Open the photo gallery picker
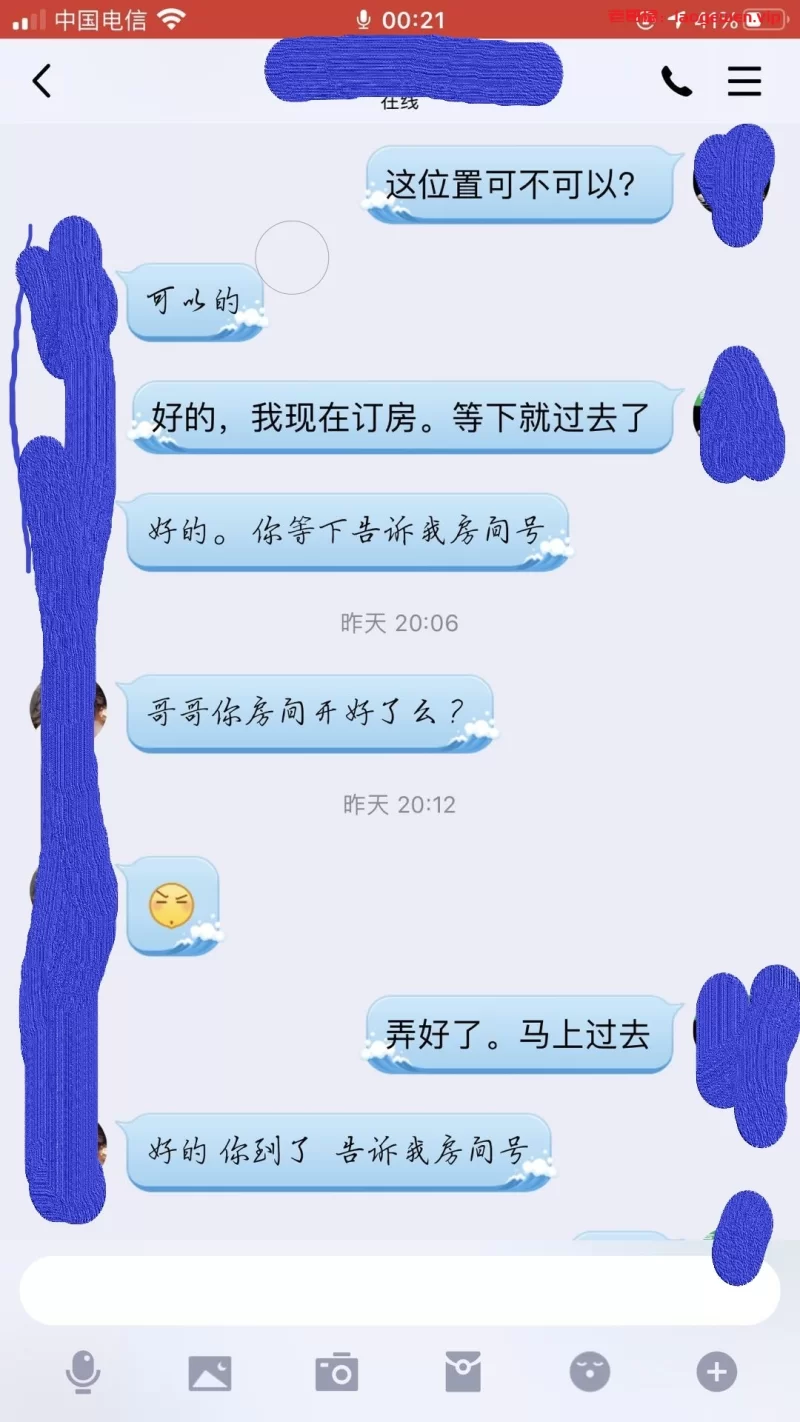 (210, 1372)
